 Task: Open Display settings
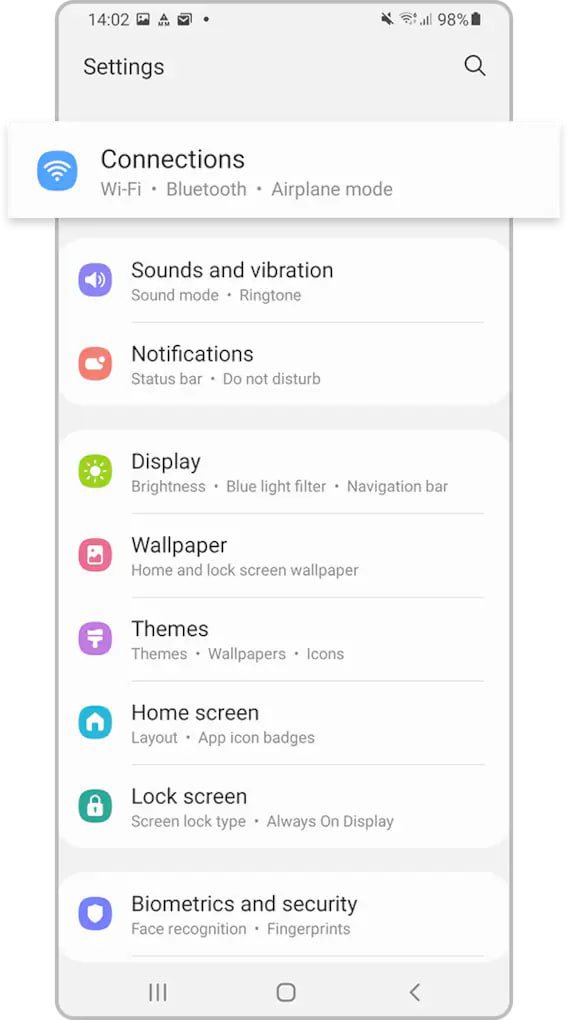(x=284, y=472)
